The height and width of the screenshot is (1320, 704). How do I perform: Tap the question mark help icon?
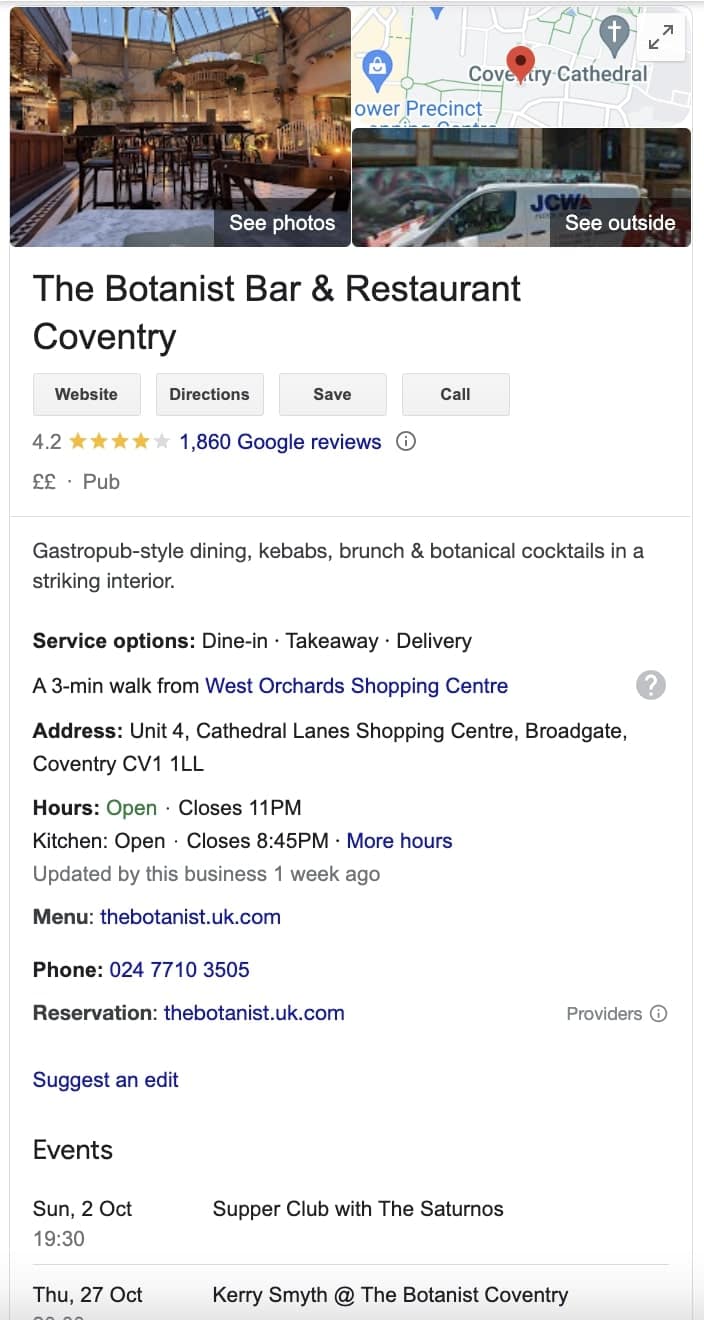651,685
